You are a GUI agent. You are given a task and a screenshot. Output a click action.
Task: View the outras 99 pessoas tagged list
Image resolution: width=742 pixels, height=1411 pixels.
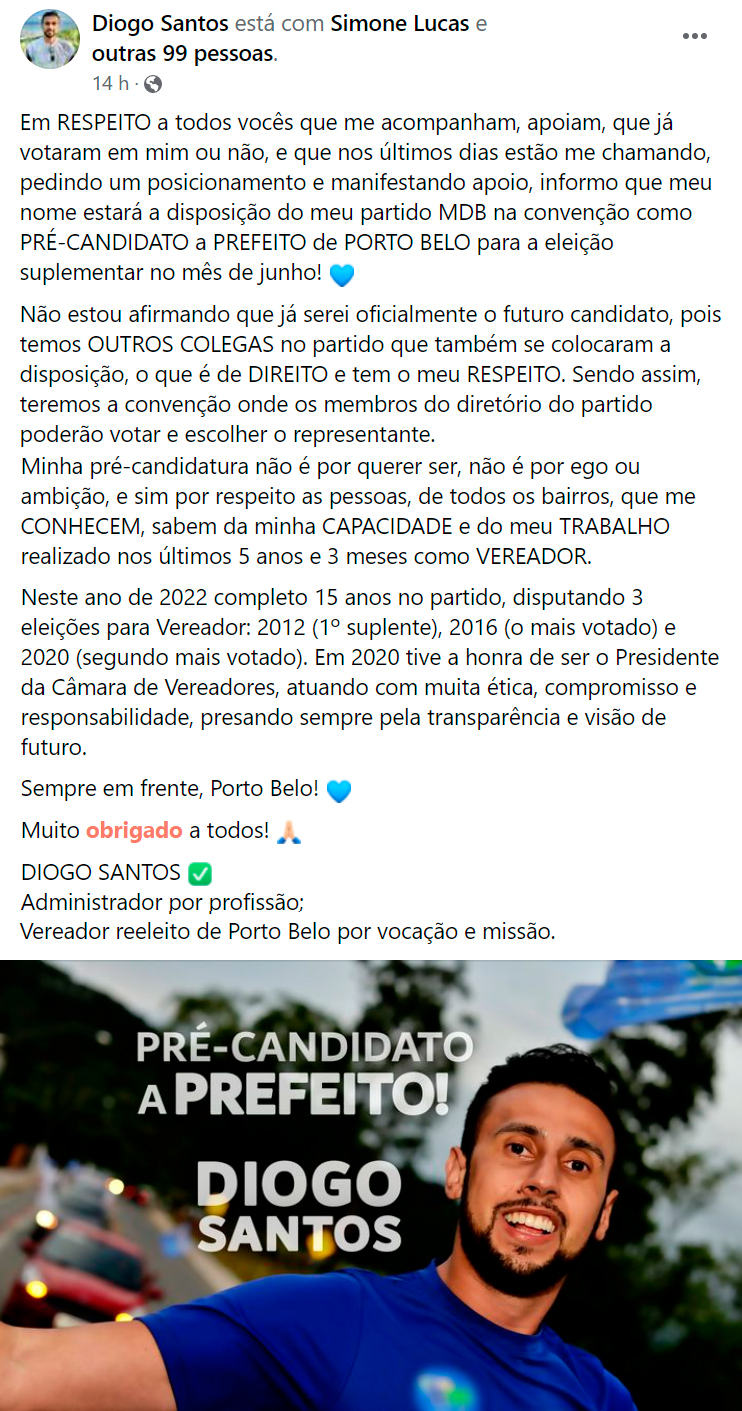coord(182,53)
